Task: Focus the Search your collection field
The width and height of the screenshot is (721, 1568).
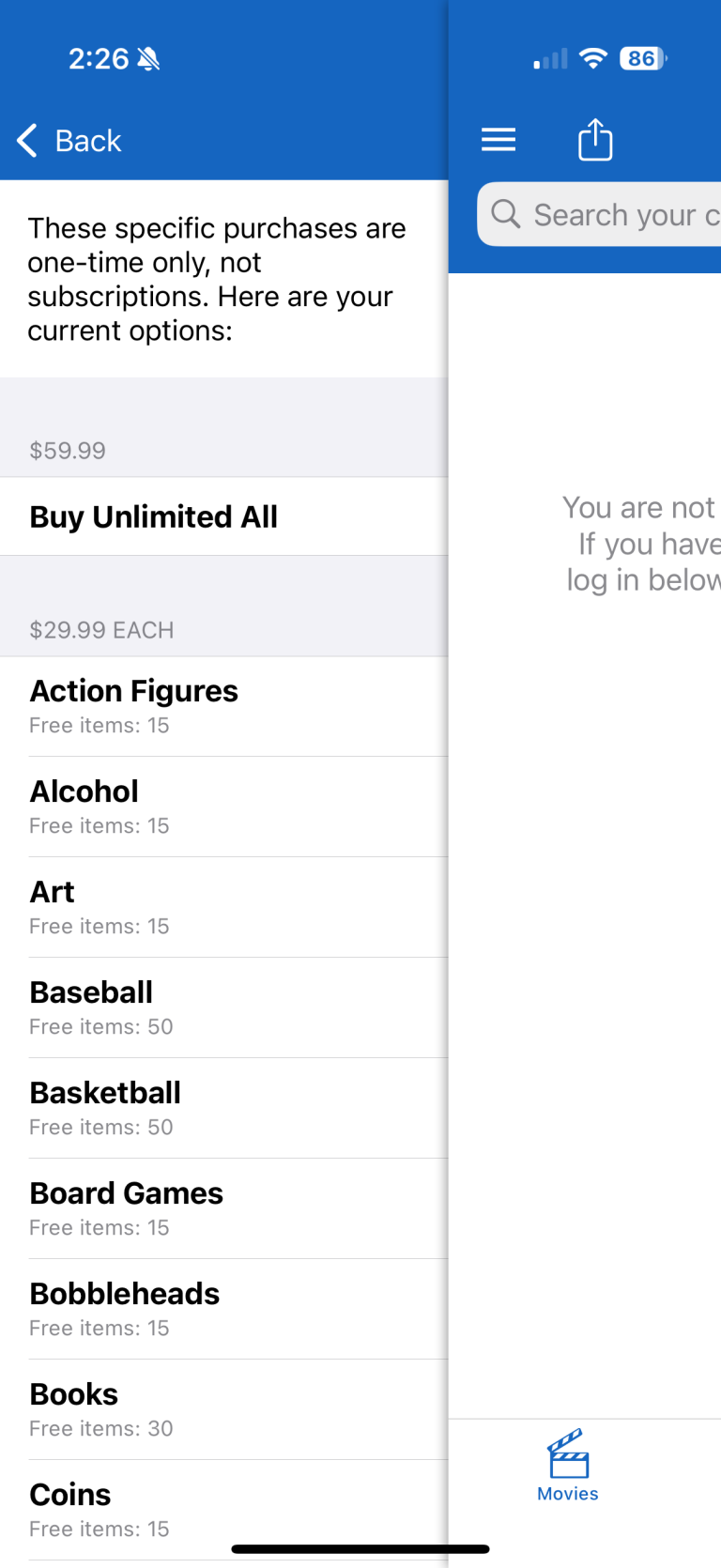Action: 620,215
